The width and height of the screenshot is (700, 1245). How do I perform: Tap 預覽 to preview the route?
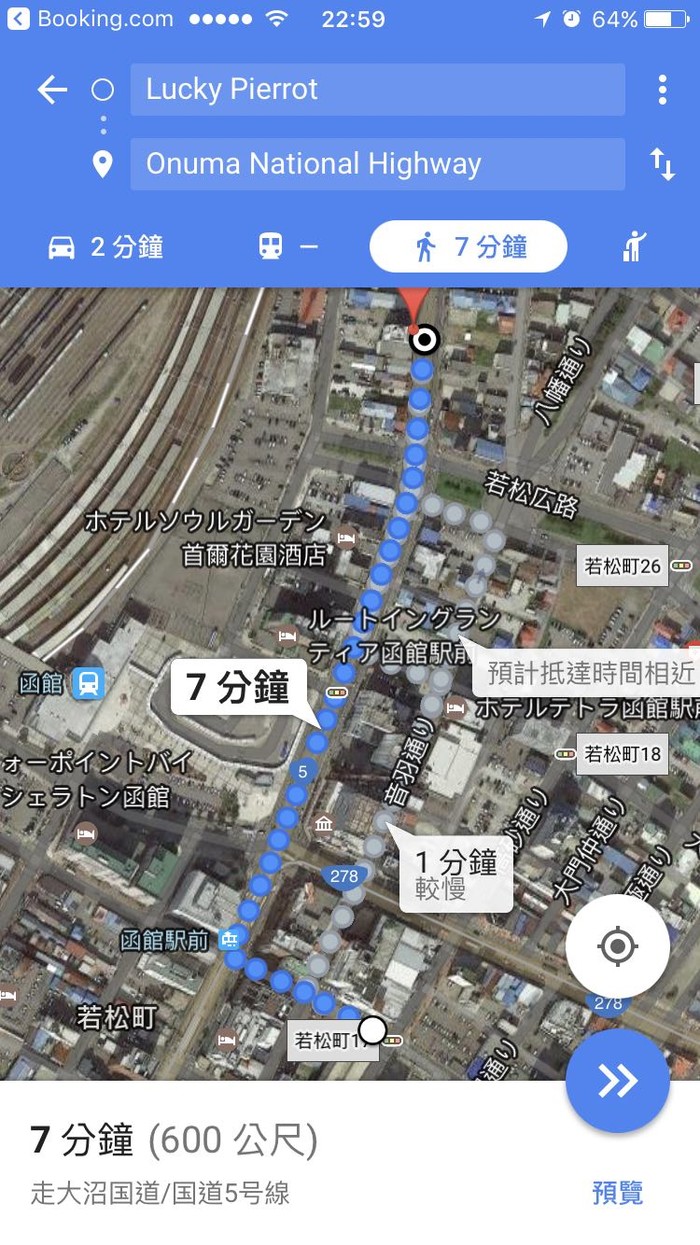[x=617, y=1192]
